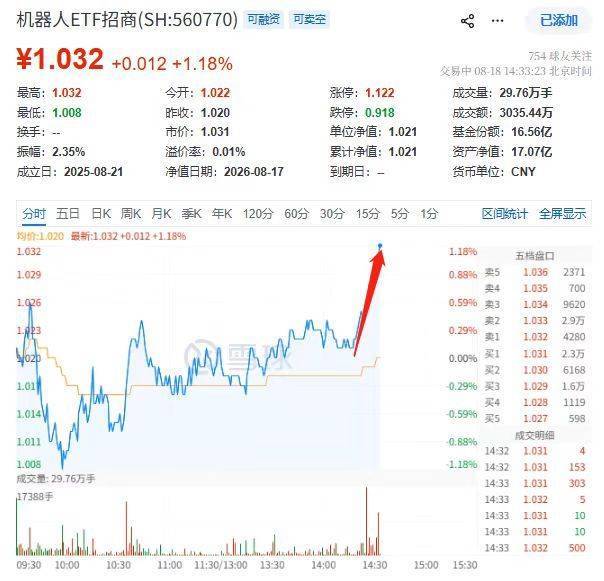
Task: Show the 月K chart
Action: pos(161,213)
